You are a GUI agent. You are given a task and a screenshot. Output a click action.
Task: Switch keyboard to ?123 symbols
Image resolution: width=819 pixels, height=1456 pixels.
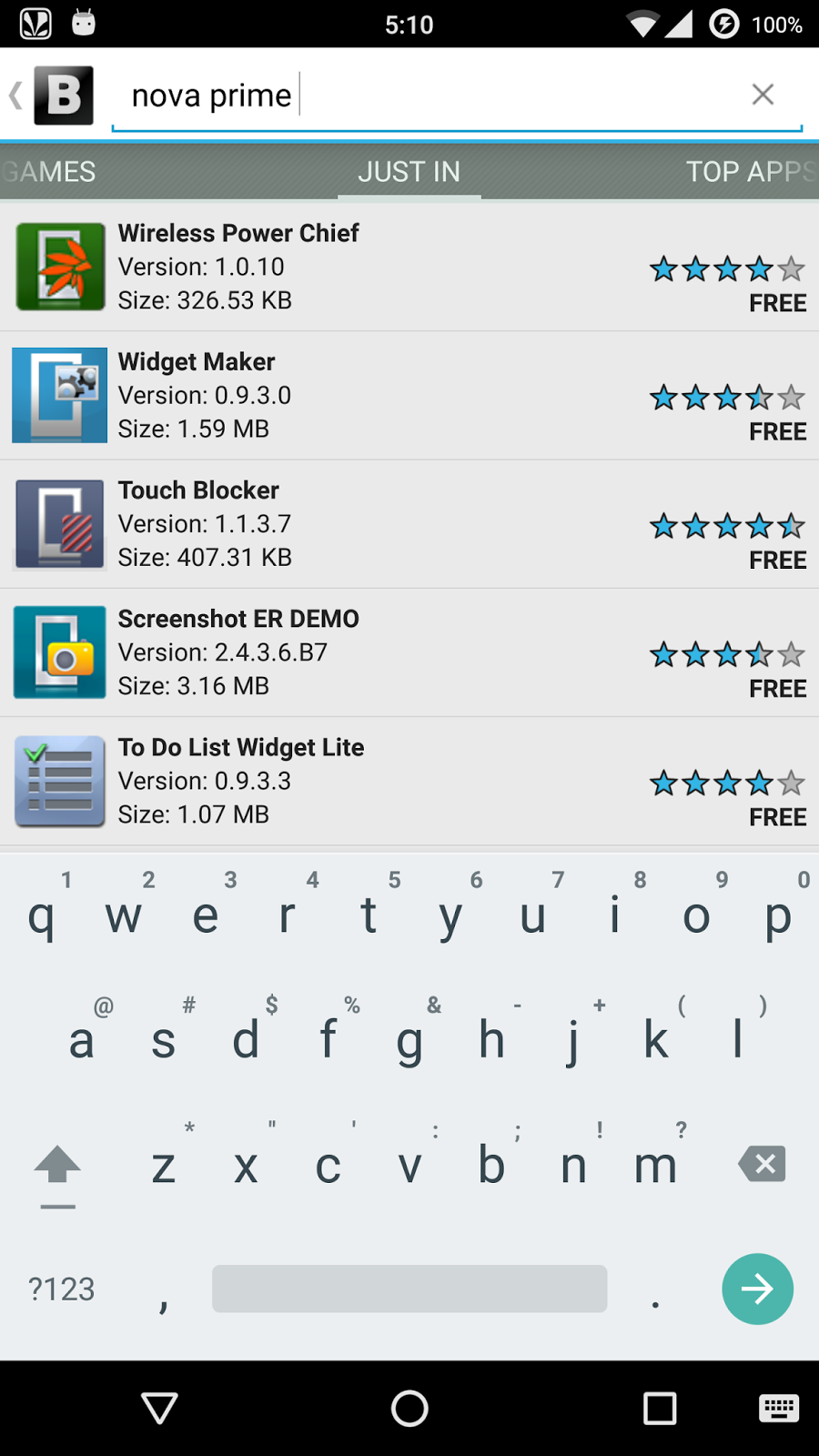coord(62,1289)
